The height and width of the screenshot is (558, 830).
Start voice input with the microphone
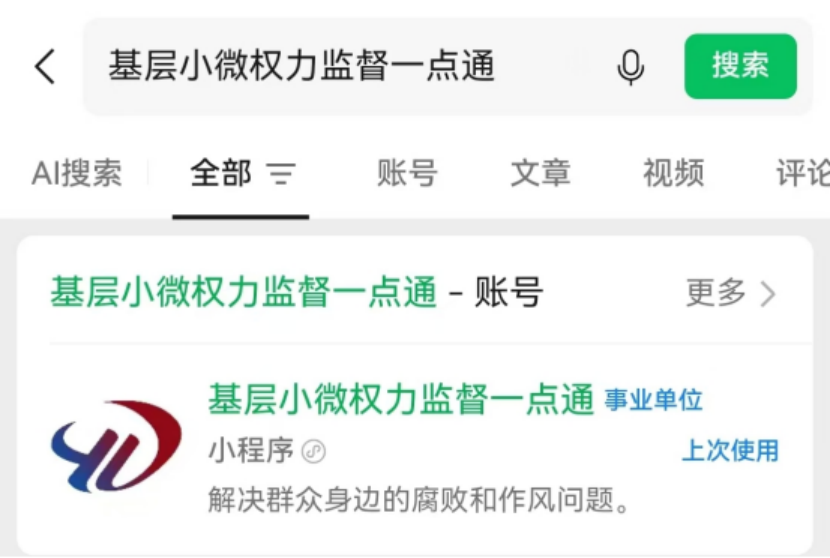[630, 68]
